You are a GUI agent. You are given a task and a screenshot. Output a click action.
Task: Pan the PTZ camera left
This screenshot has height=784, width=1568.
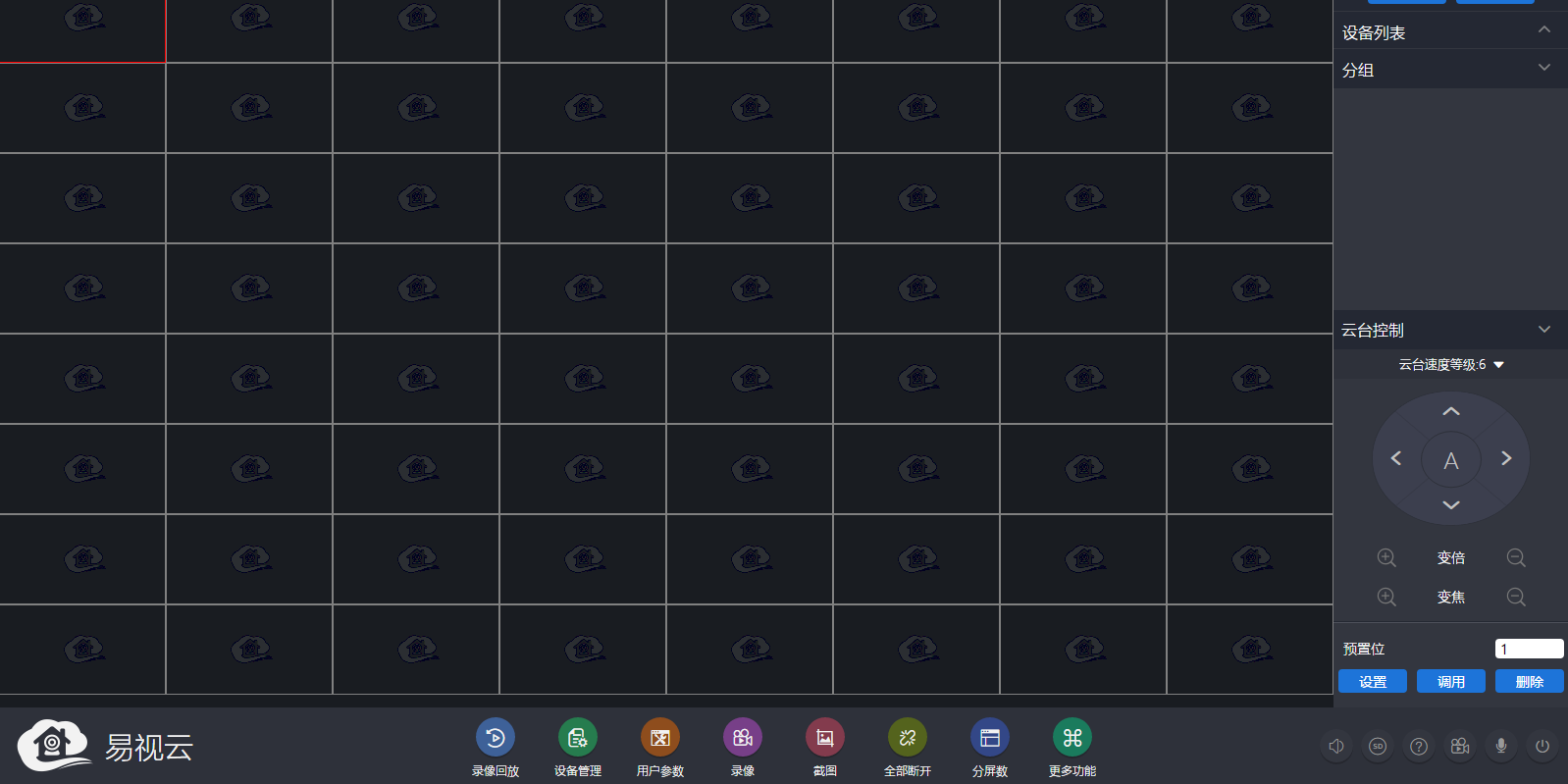click(x=1396, y=458)
